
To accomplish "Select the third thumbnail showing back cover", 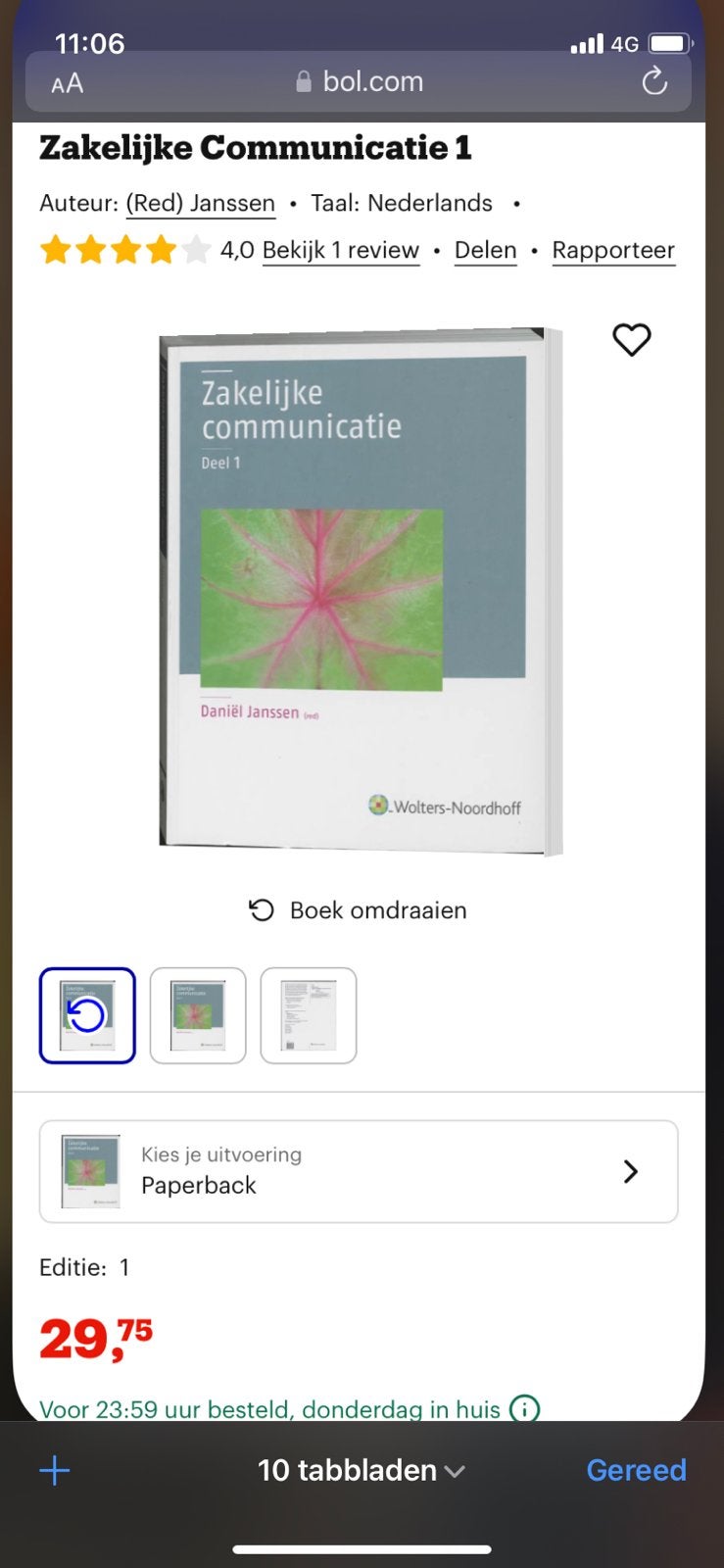I will (x=309, y=1015).
